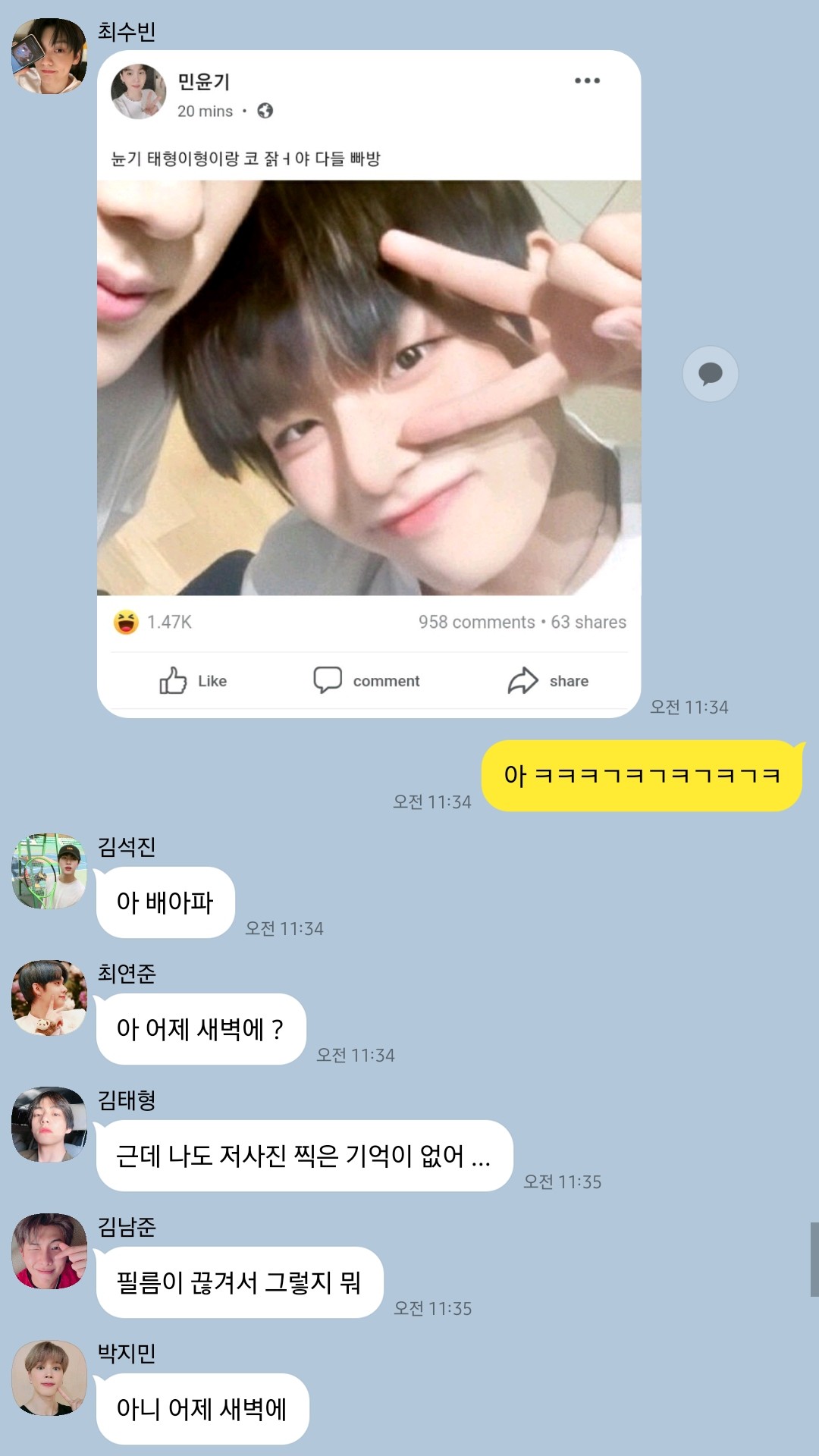
Task: Open 최연준's profile avatar
Action: pyautogui.click(x=49, y=998)
